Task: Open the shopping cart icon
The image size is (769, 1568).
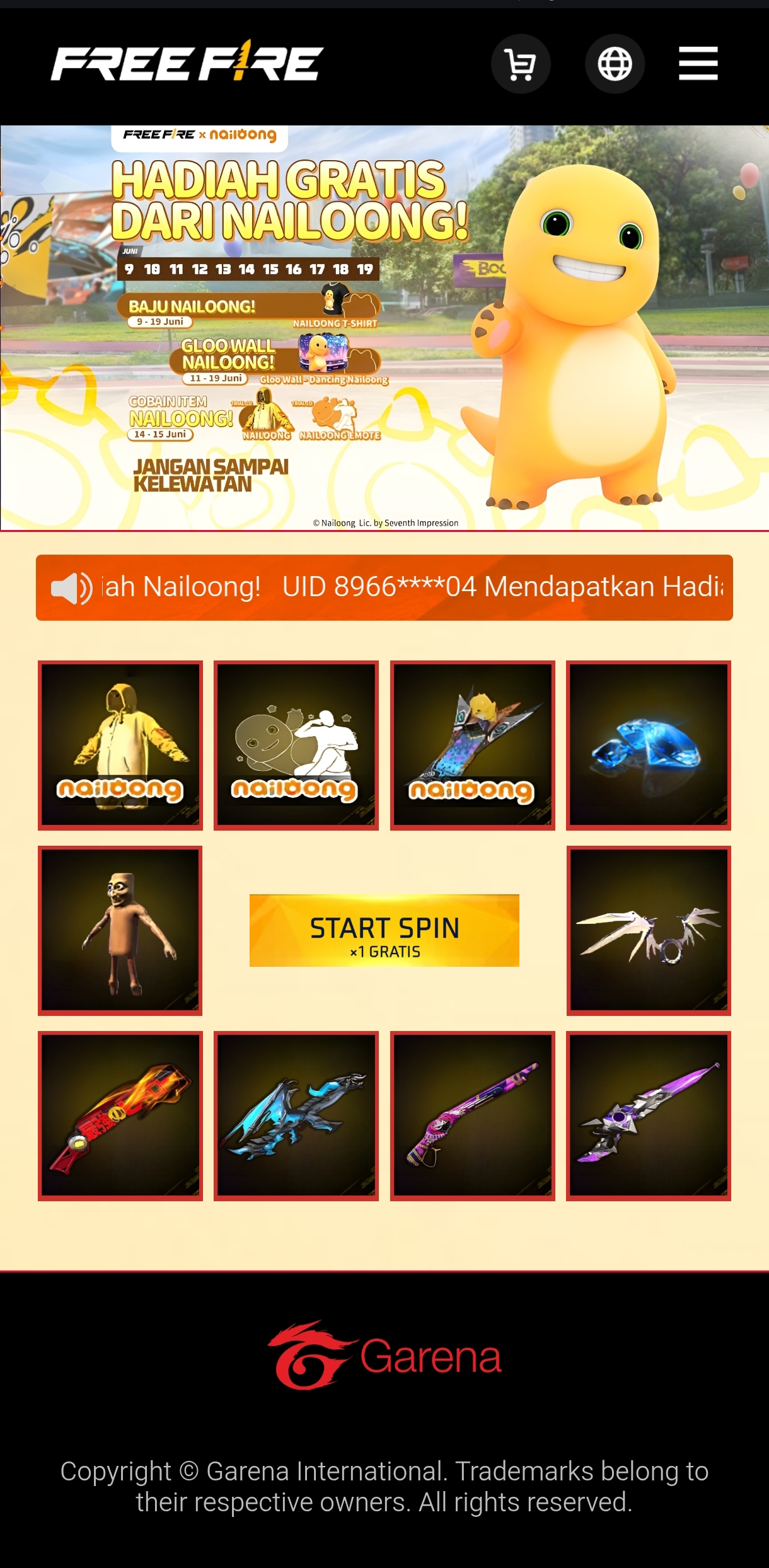Action: (x=521, y=64)
